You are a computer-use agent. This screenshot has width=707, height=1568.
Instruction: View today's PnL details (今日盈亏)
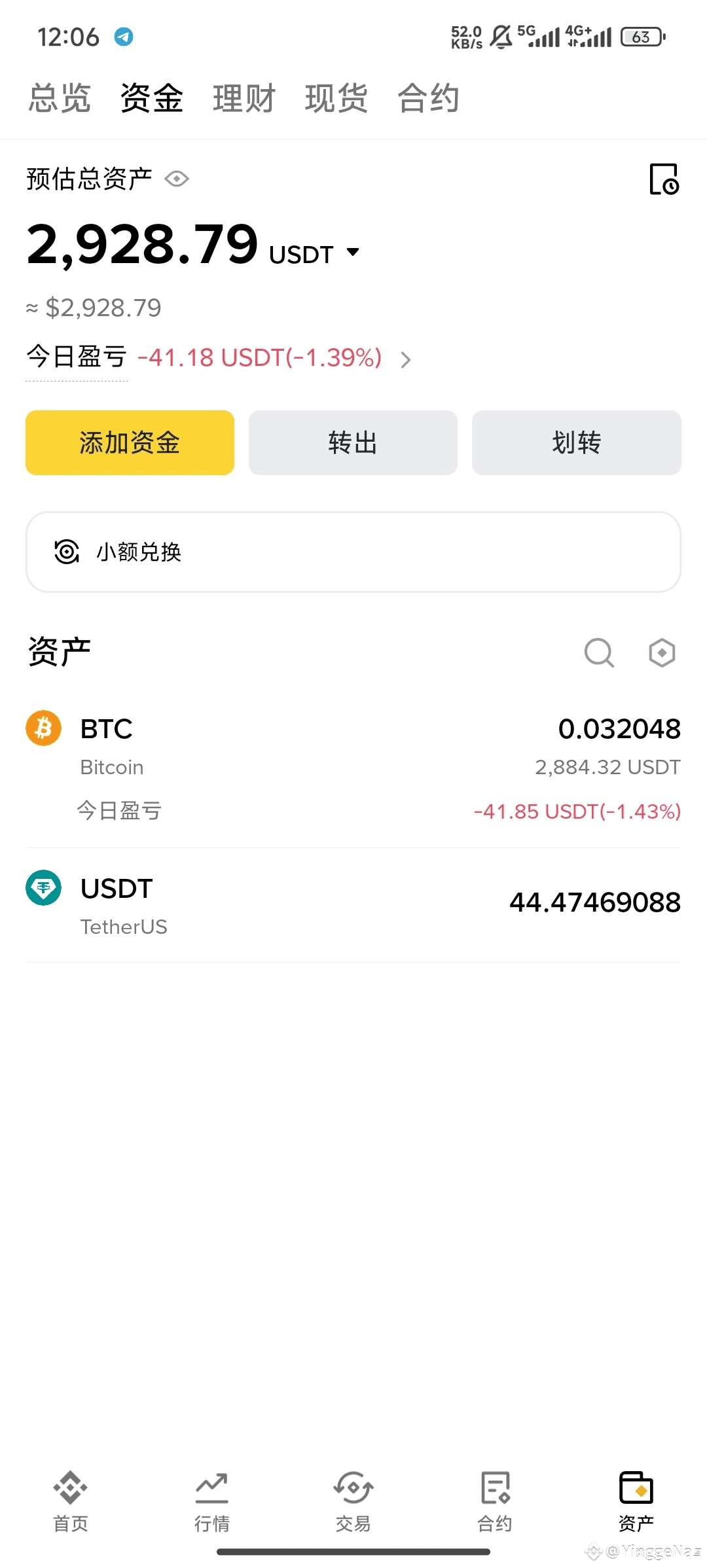point(405,359)
